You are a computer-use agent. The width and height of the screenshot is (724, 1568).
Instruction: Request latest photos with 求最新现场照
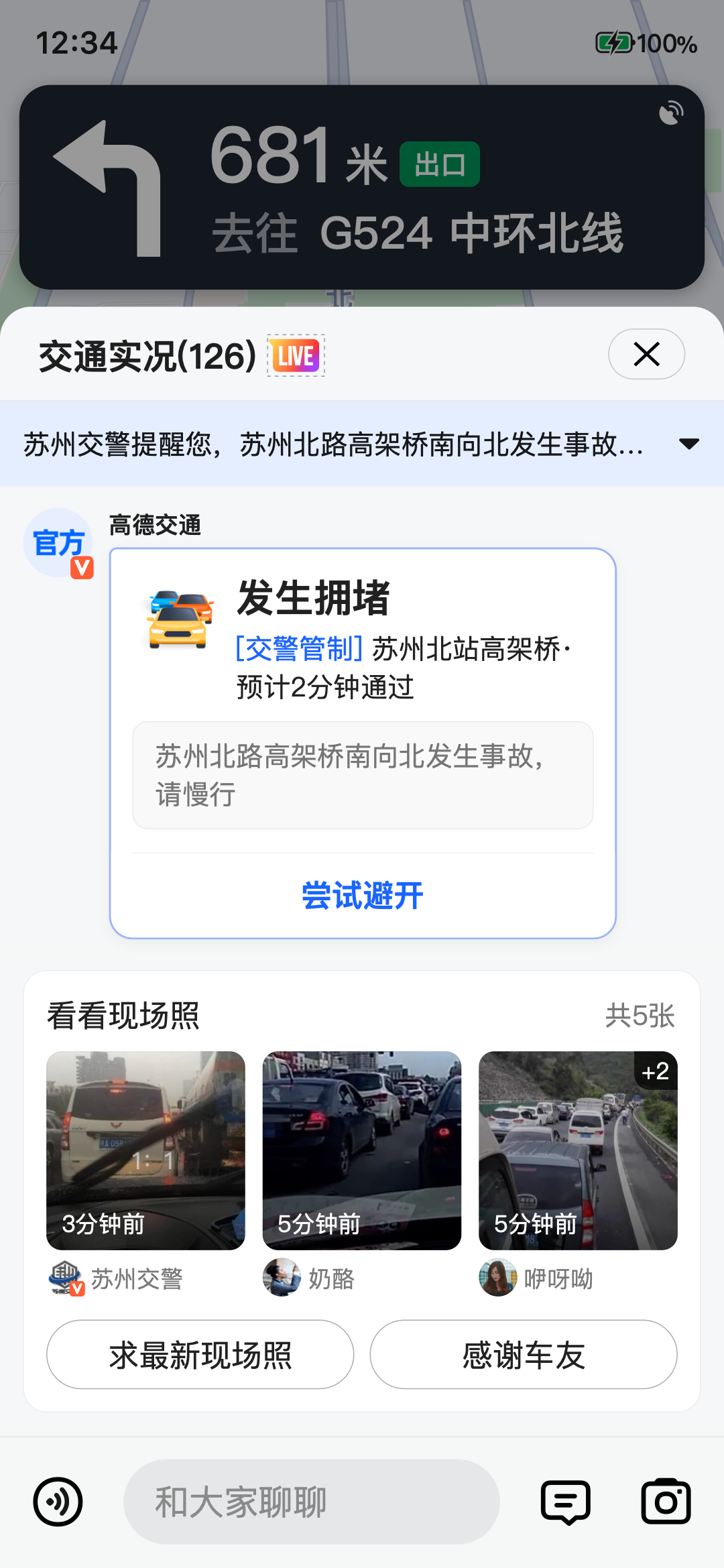click(x=200, y=1355)
